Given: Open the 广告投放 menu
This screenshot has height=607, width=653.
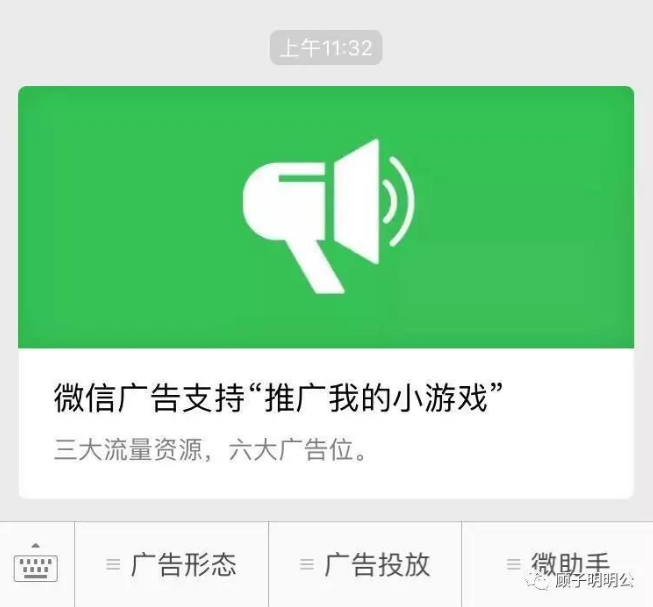Looking at the screenshot, I should coord(365,564).
